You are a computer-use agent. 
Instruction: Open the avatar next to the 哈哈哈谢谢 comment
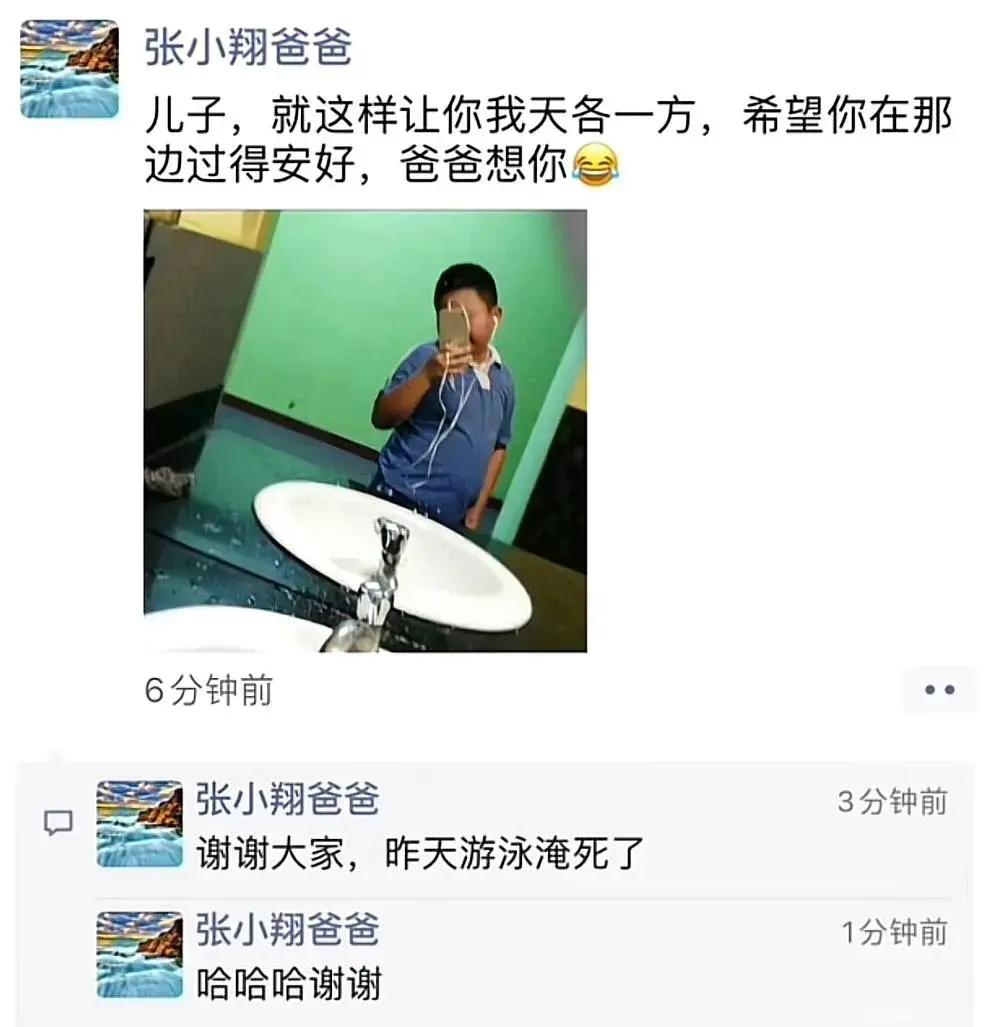point(139,954)
